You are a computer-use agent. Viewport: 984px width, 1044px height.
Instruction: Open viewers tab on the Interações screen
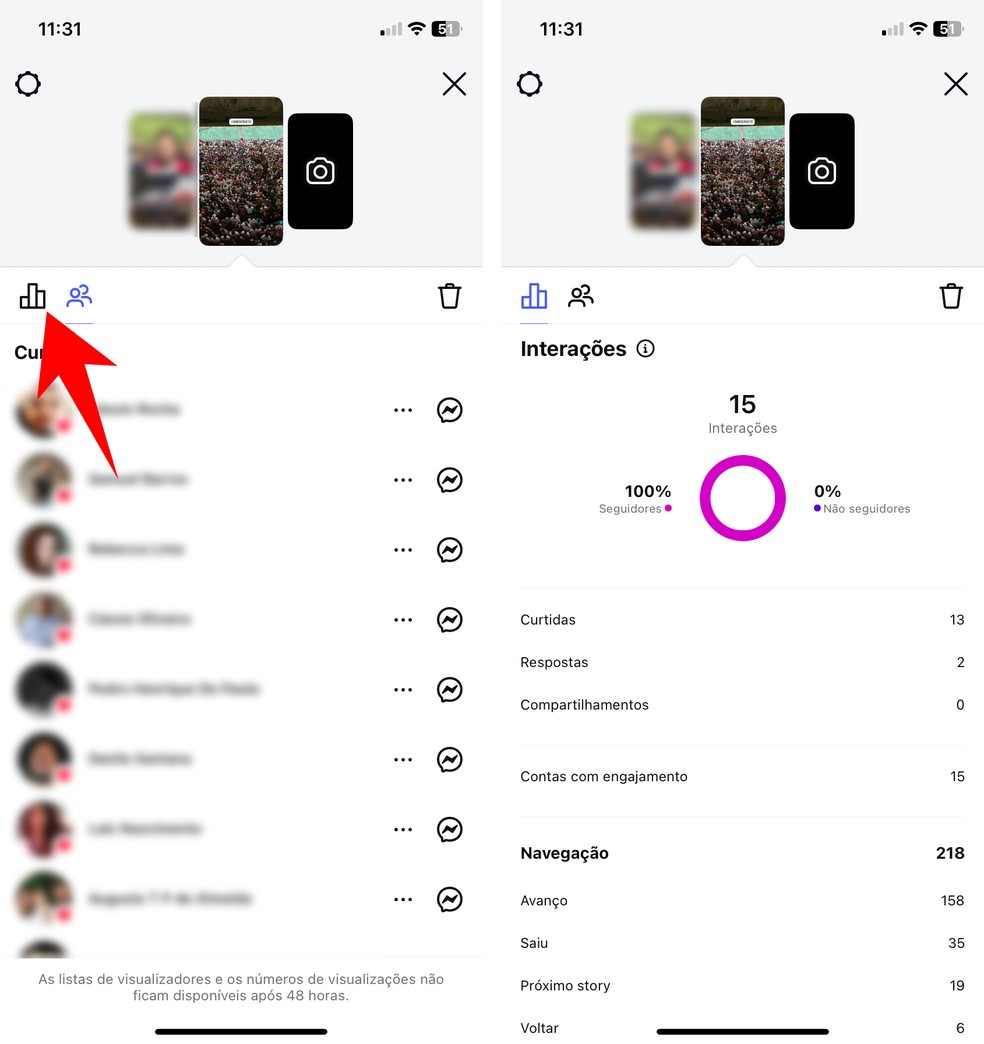[x=581, y=296]
